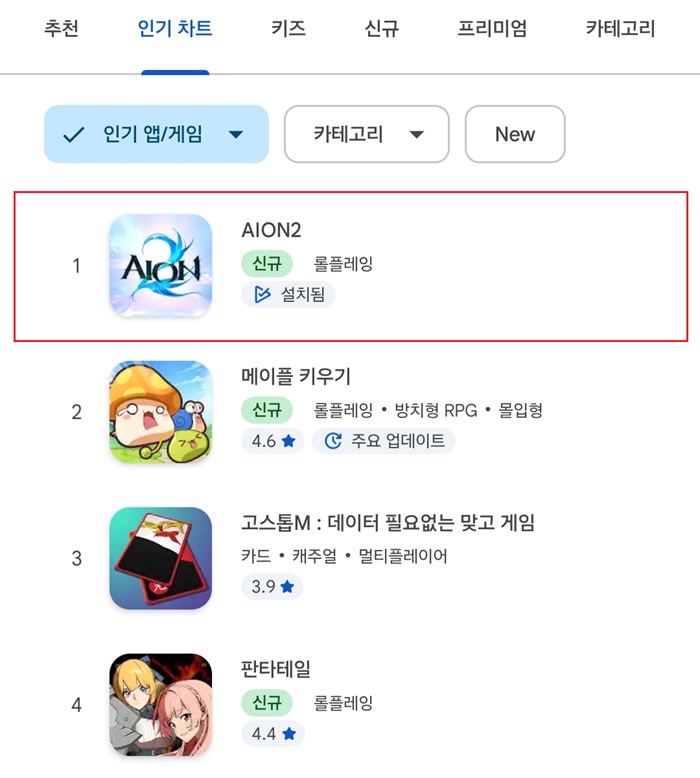Open the 키즈 tab
700x778 pixels.
coord(288,29)
